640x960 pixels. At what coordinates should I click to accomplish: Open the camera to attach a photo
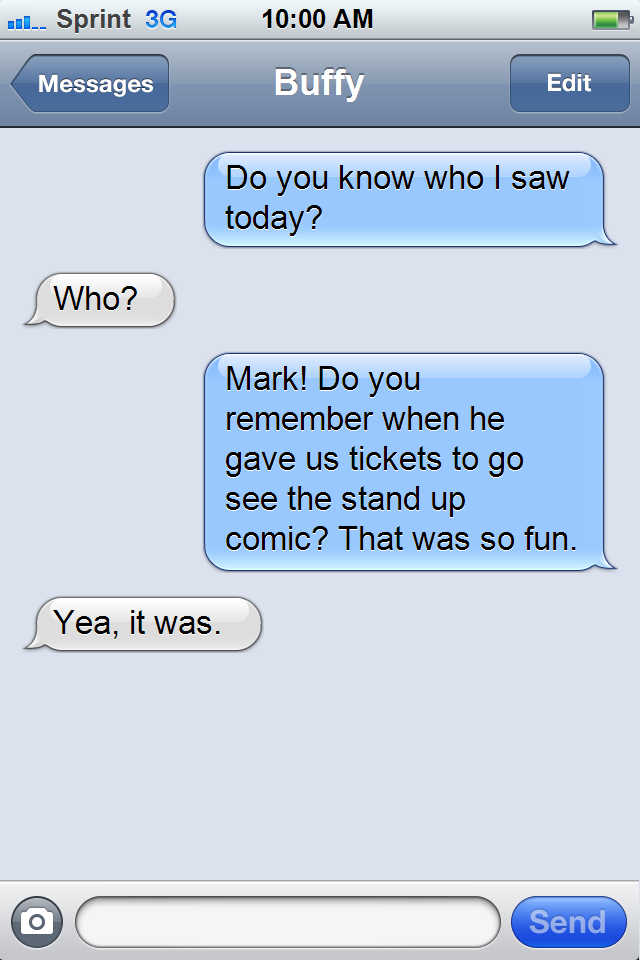point(37,921)
